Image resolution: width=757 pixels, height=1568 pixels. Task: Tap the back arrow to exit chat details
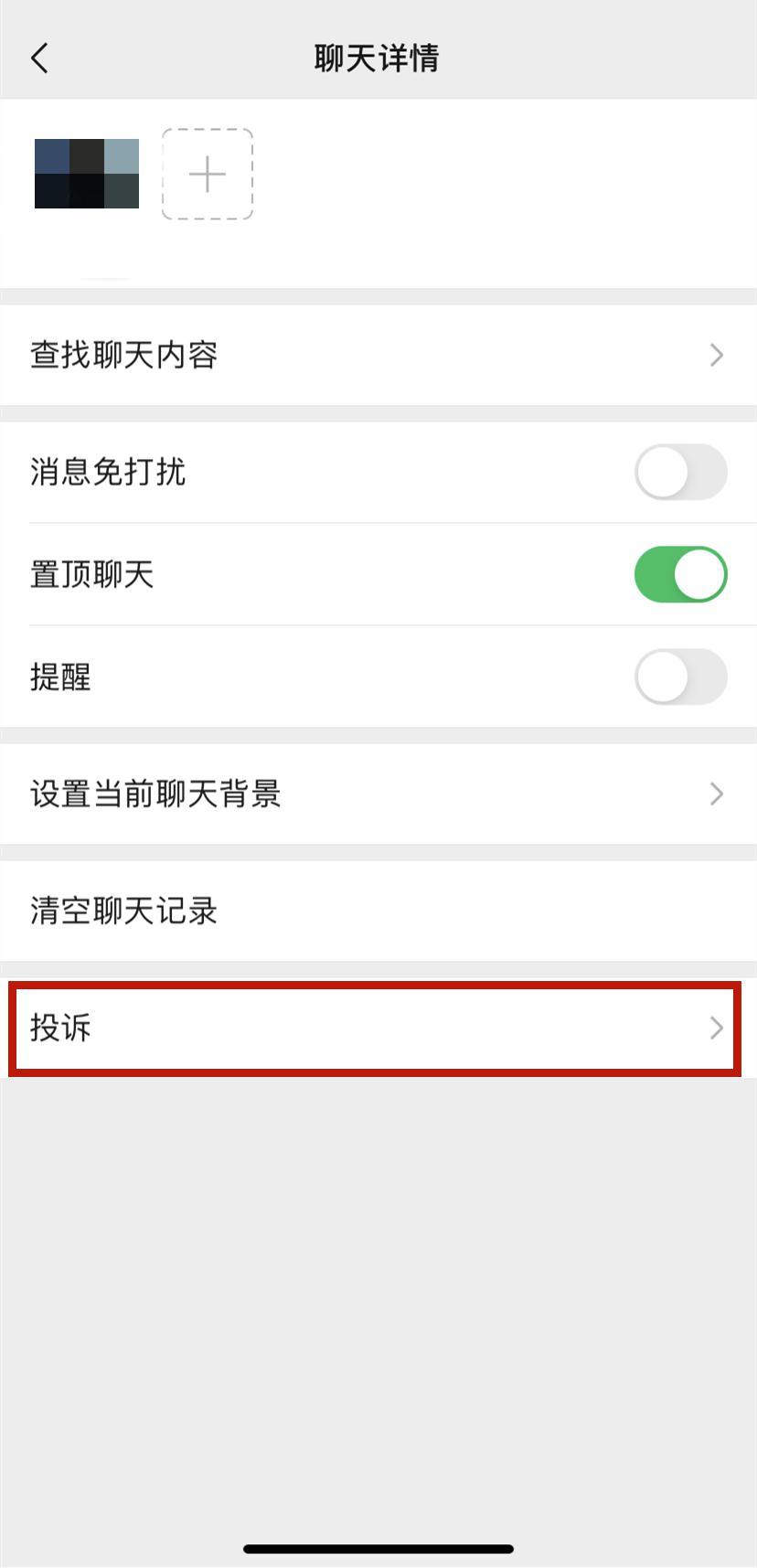click(38, 57)
